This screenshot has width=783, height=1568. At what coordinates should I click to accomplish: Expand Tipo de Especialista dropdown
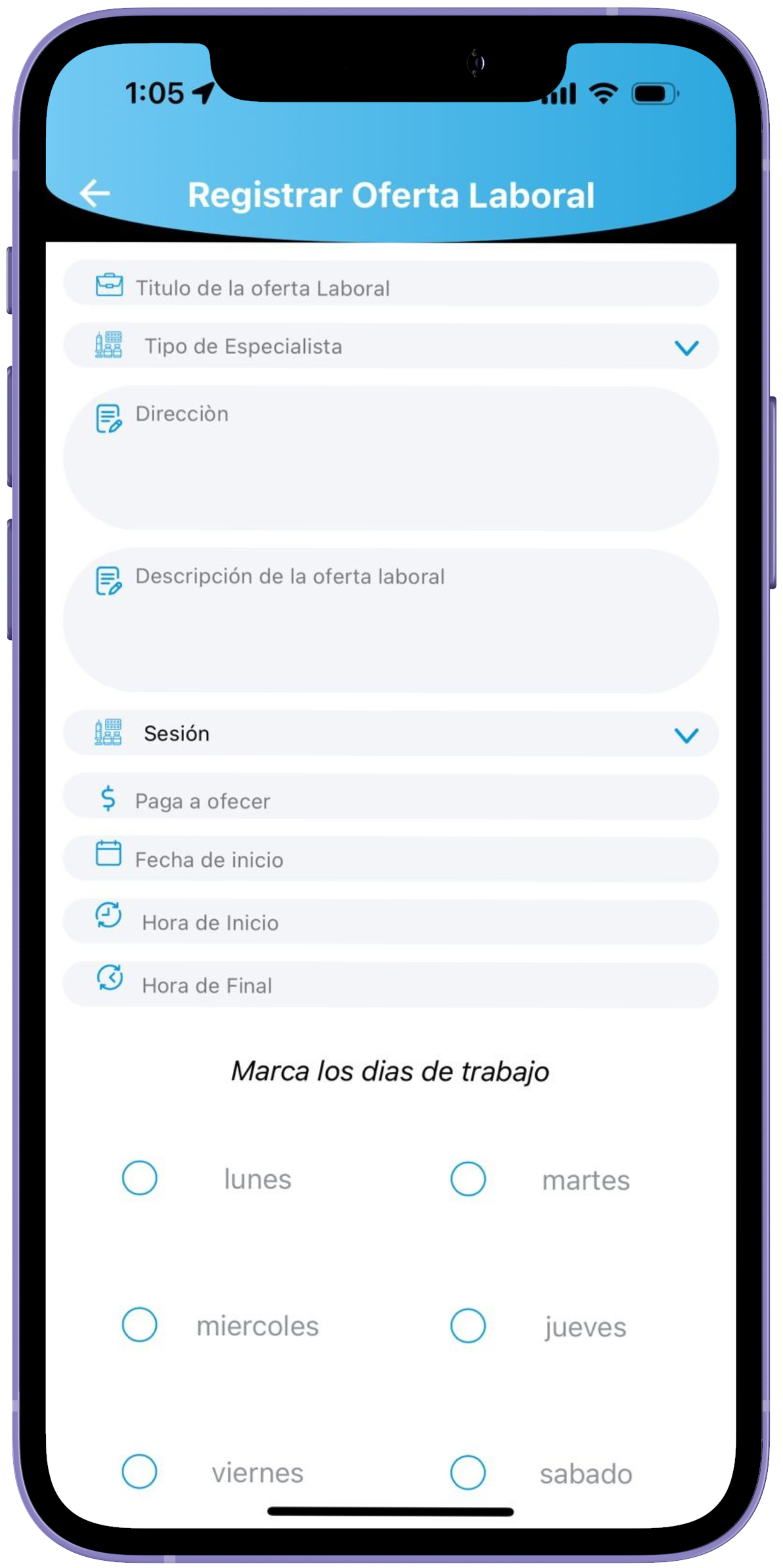tap(686, 348)
